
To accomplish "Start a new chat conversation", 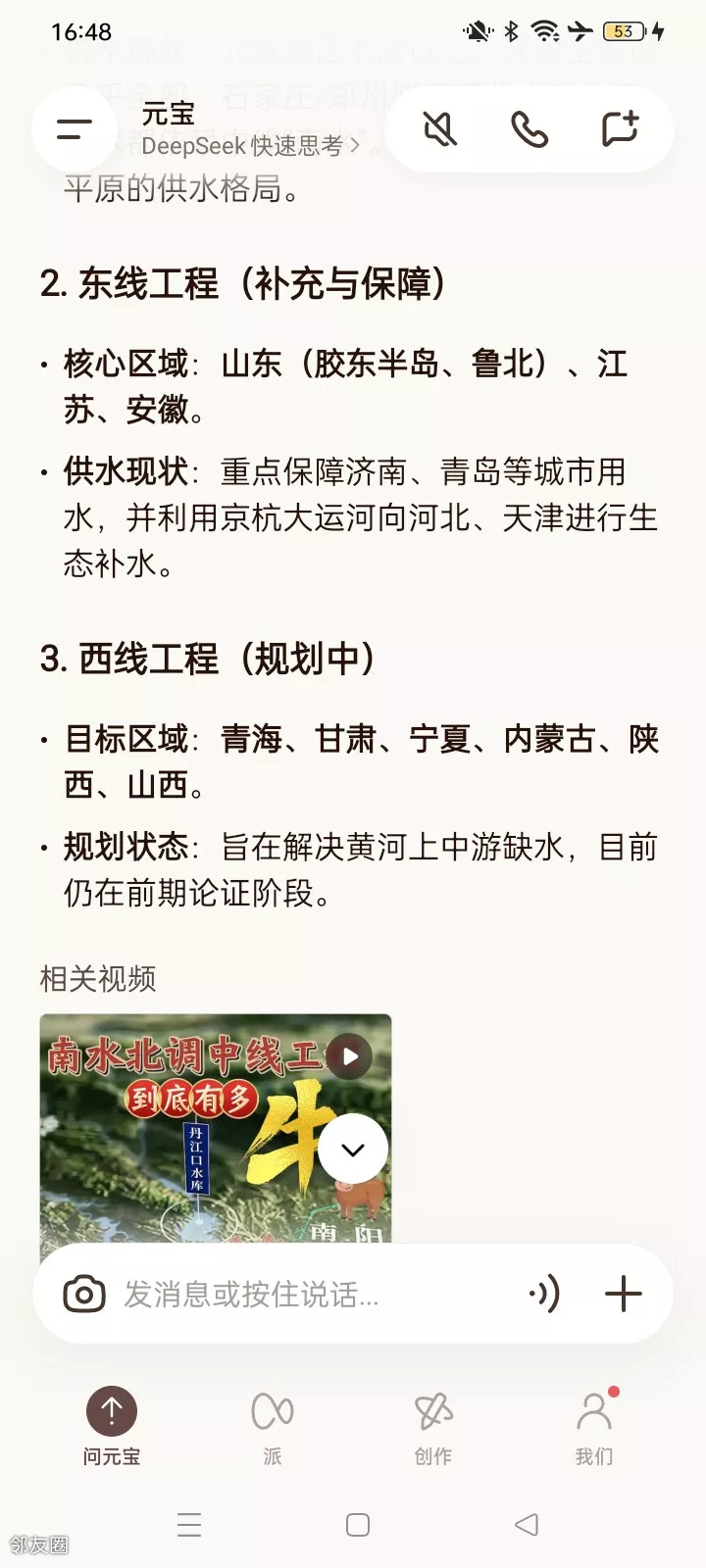I will [620, 128].
